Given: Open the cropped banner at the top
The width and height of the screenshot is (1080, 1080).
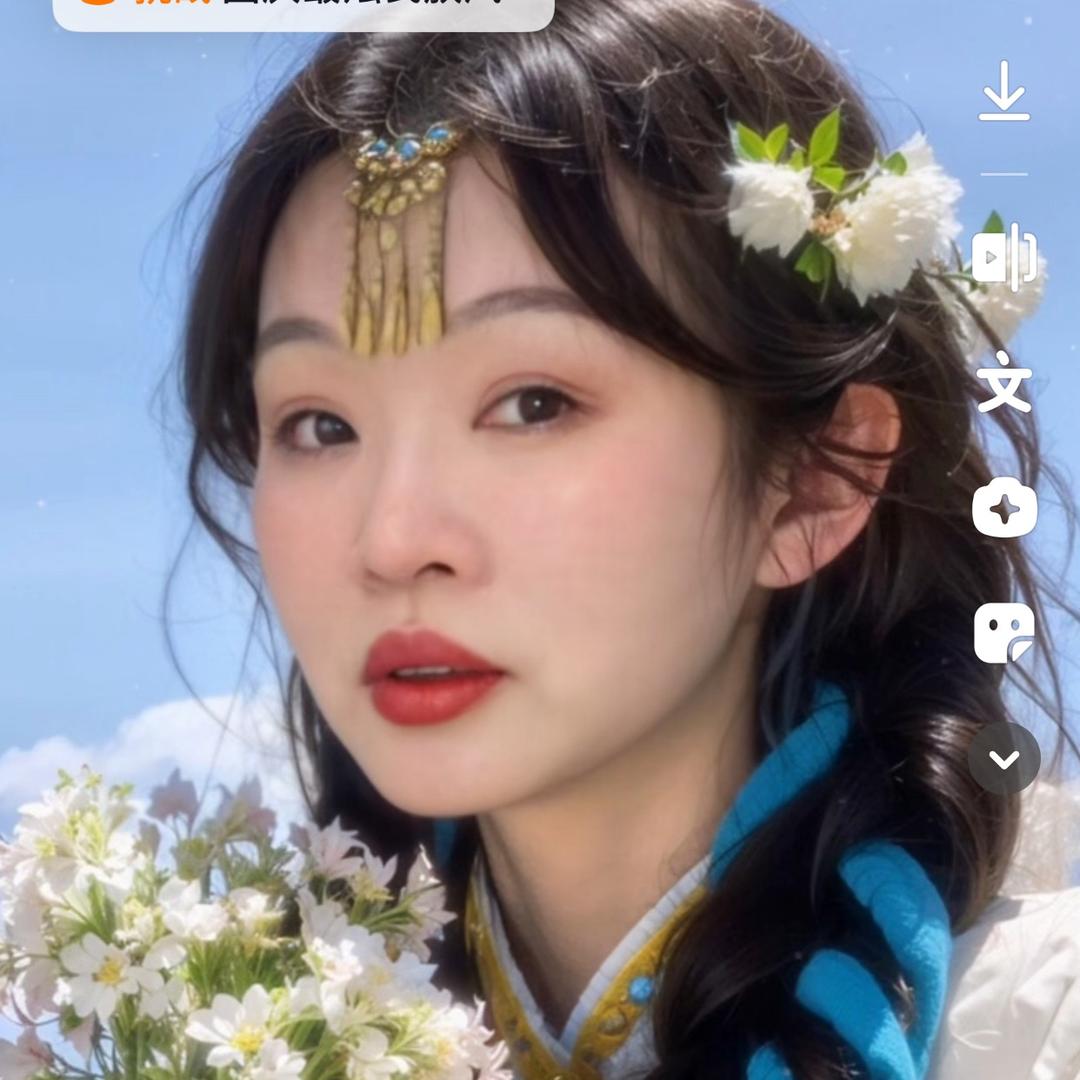Looking at the screenshot, I should [303, 12].
